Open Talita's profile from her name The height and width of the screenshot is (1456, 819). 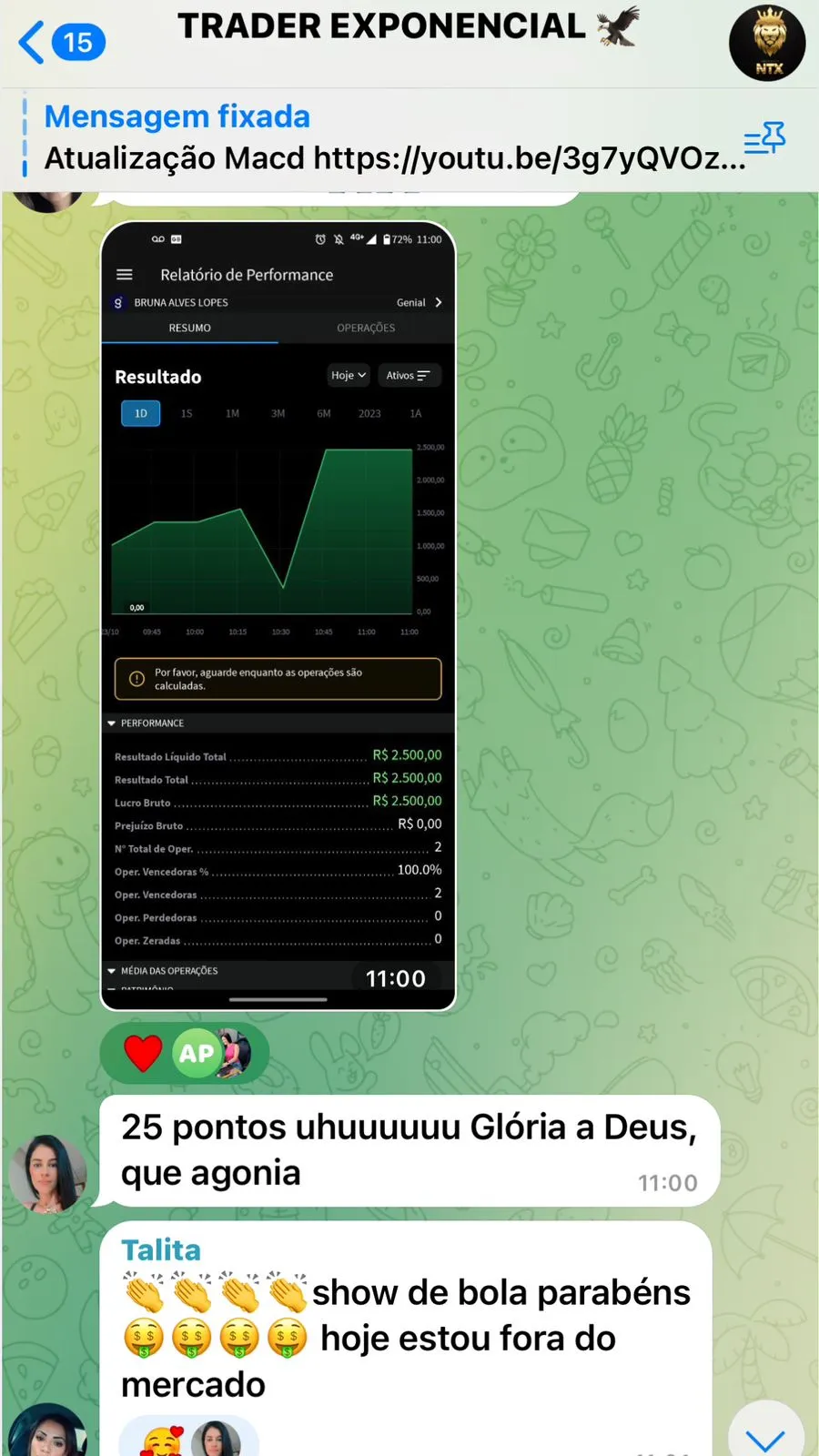pyautogui.click(x=161, y=1249)
